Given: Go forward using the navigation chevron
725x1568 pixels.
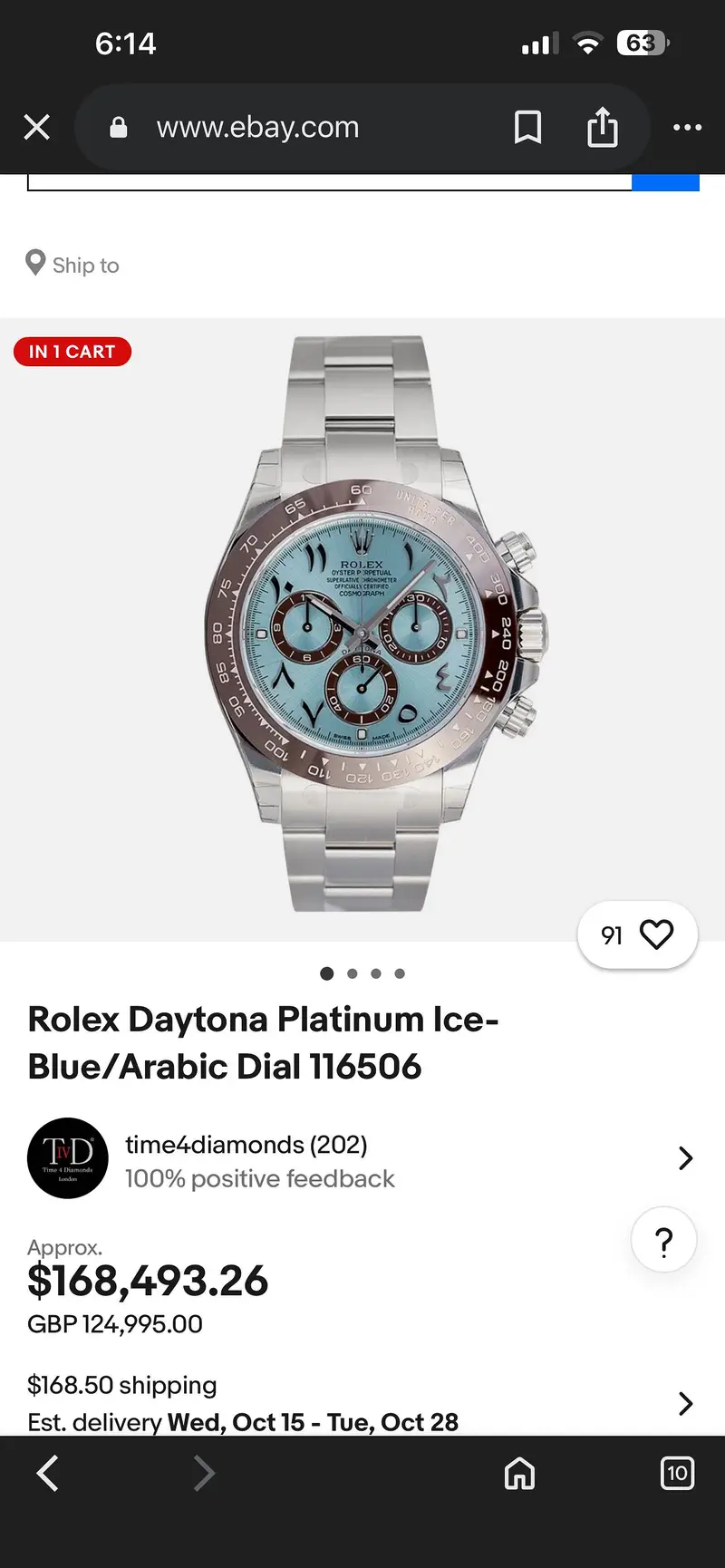Looking at the screenshot, I should (204, 1474).
